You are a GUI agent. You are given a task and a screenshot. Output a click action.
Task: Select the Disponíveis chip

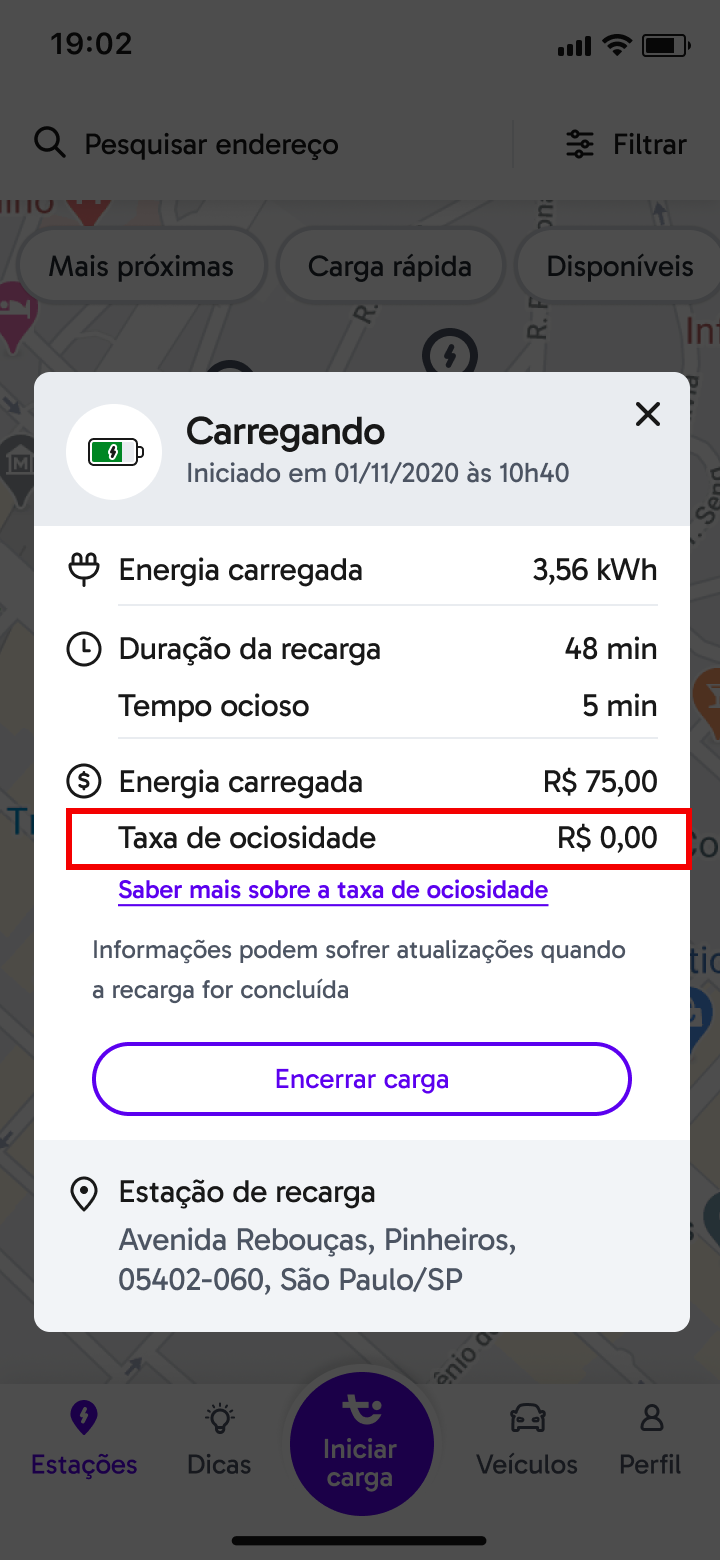point(618,267)
